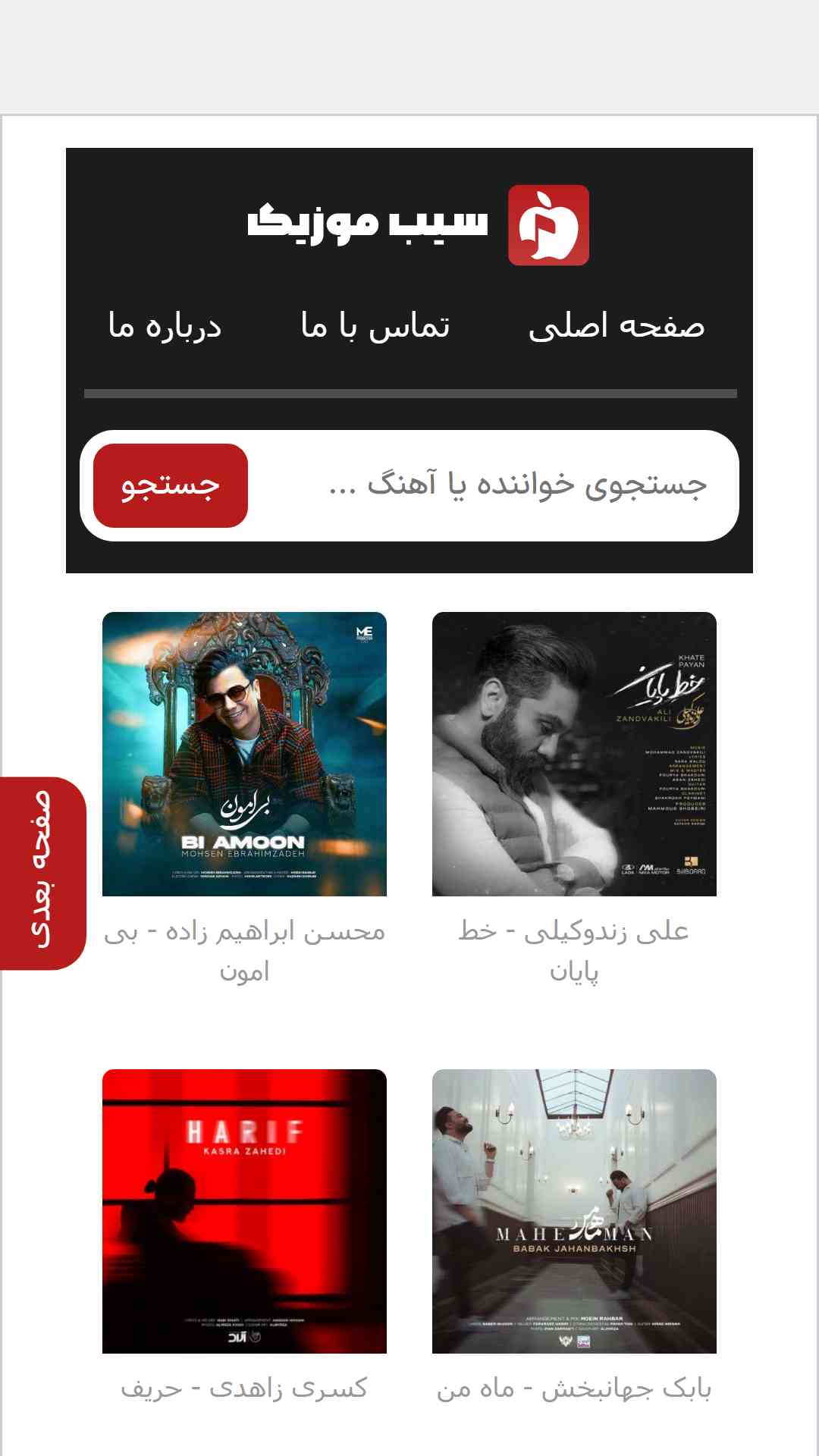Open the درباره ما about page
The width and height of the screenshot is (819, 1456).
pyautogui.click(x=165, y=326)
